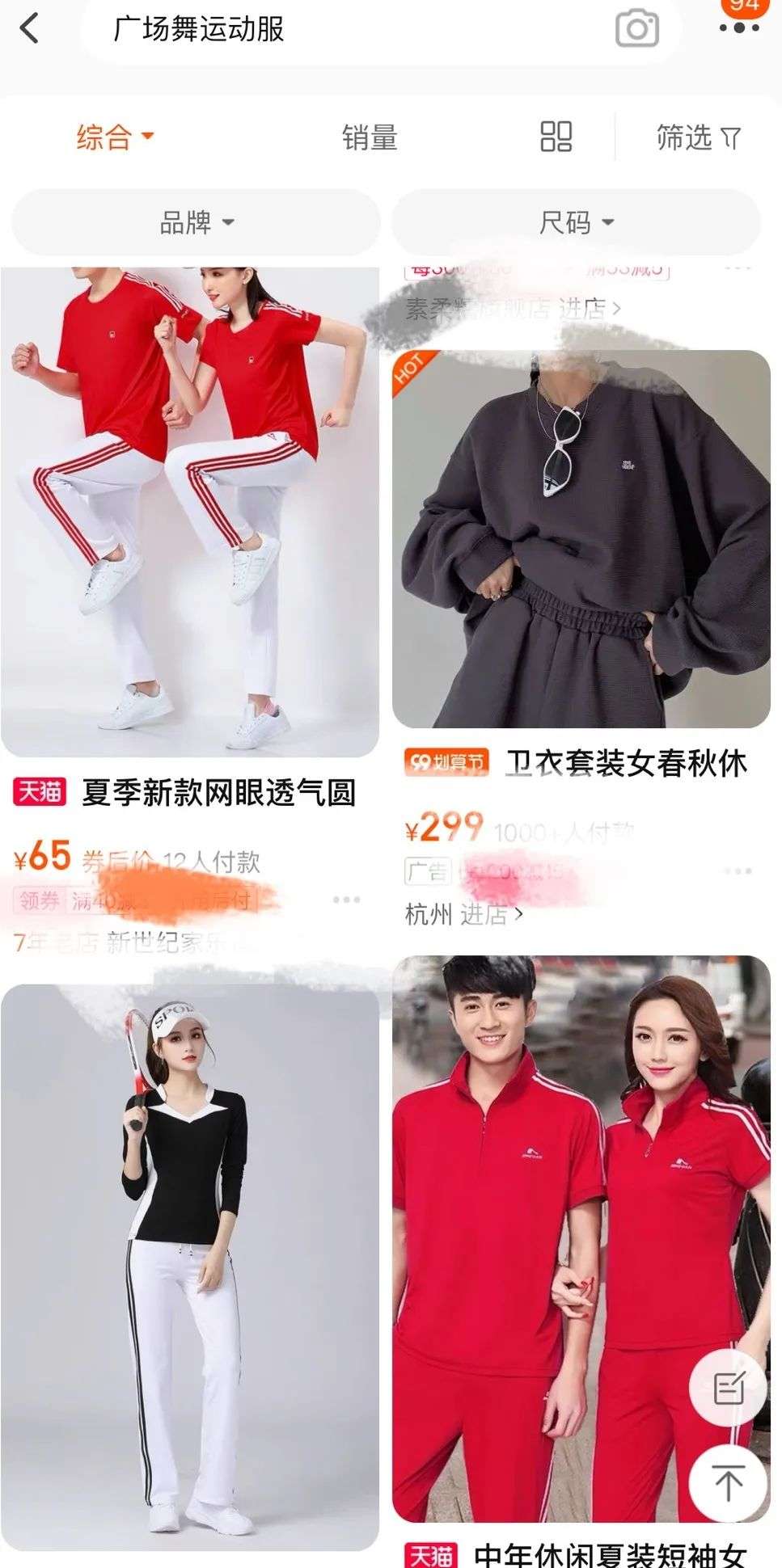The height and width of the screenshot is (1568, 782).
Task: Jump back to the top of results
Action: pyautogui.click(x=728, y=1483)
